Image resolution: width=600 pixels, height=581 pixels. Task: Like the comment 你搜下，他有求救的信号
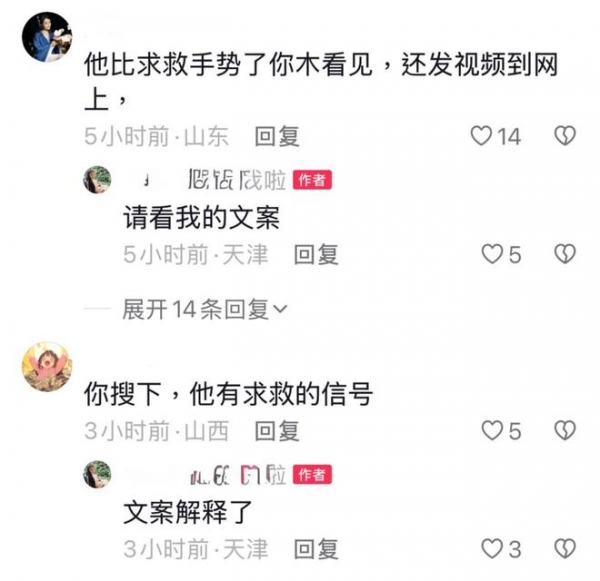pyautogui.click(x=492, y=431)
